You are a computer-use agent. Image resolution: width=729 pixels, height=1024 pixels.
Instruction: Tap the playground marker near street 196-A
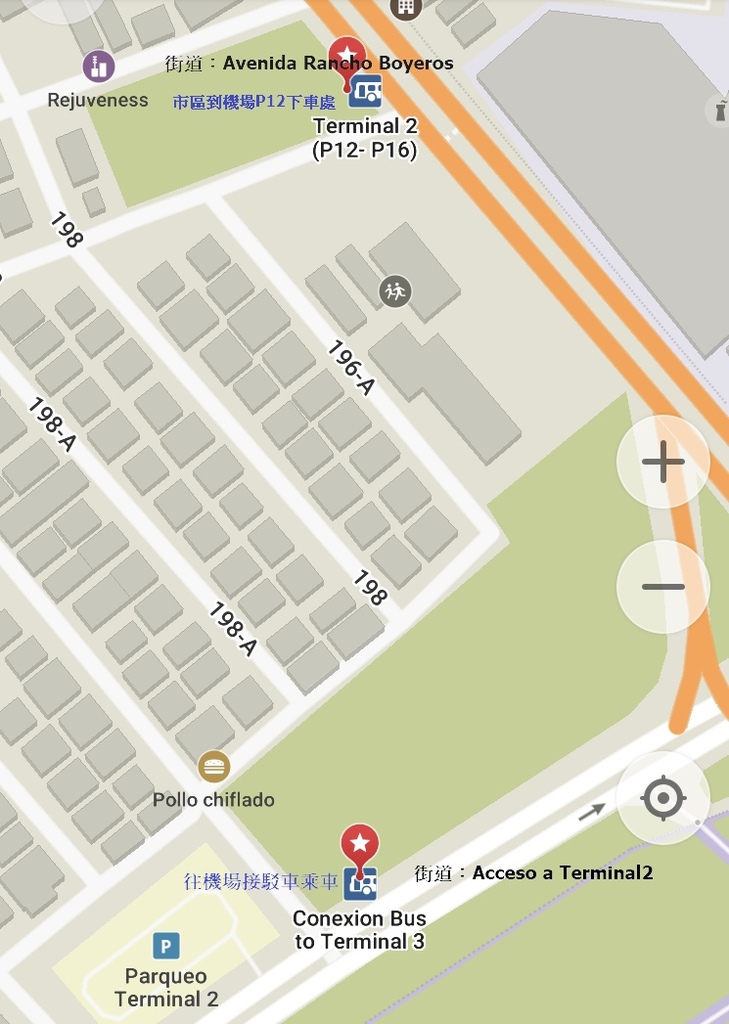point(395,291)
